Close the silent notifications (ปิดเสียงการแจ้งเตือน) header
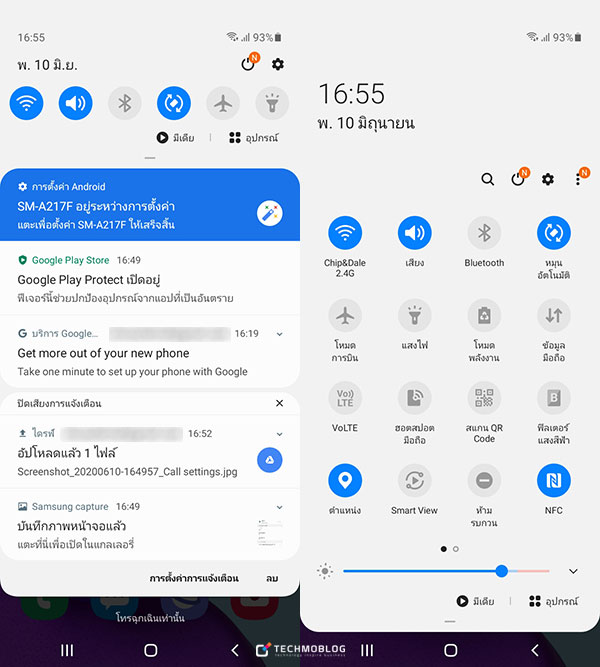 (x=279, y=403)
